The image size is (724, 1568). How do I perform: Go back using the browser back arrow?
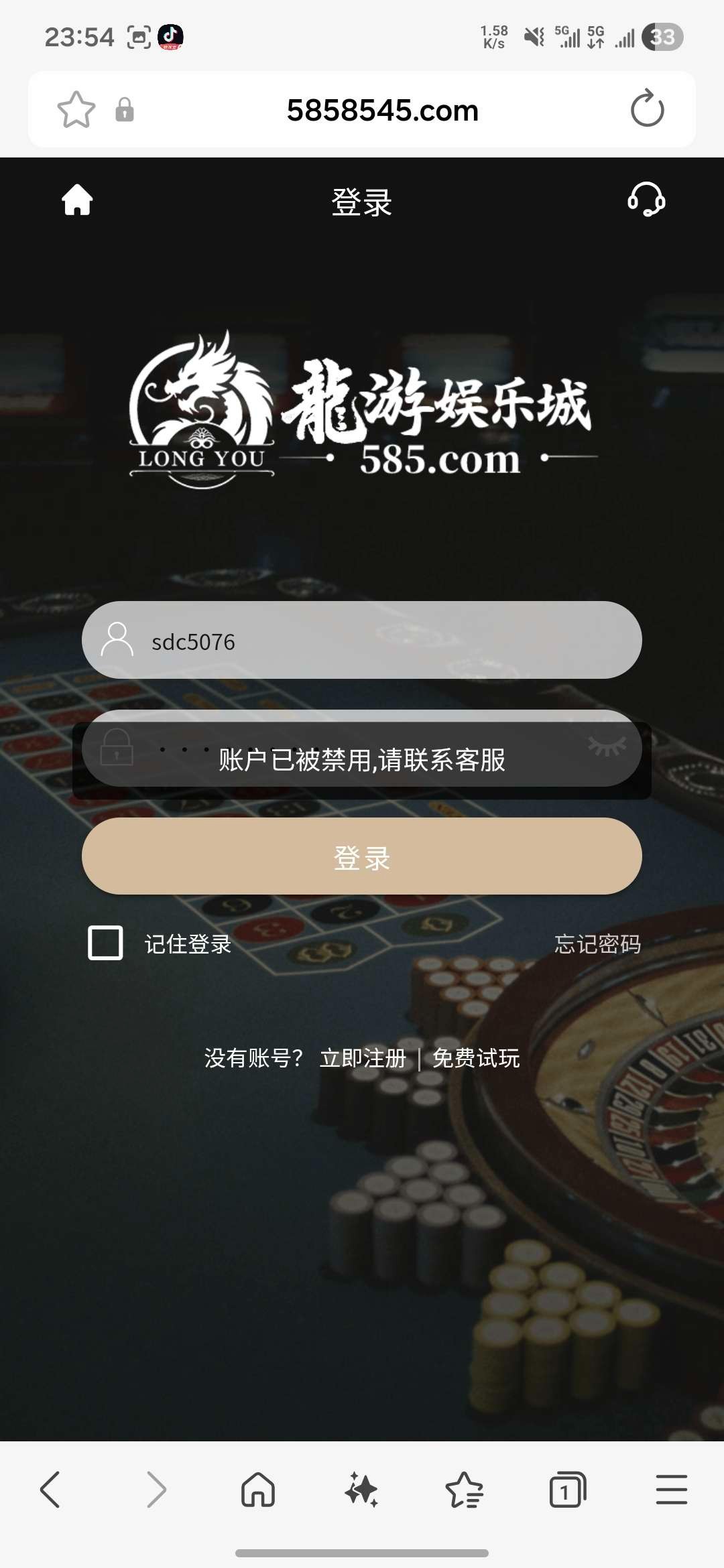point(51,1490)
